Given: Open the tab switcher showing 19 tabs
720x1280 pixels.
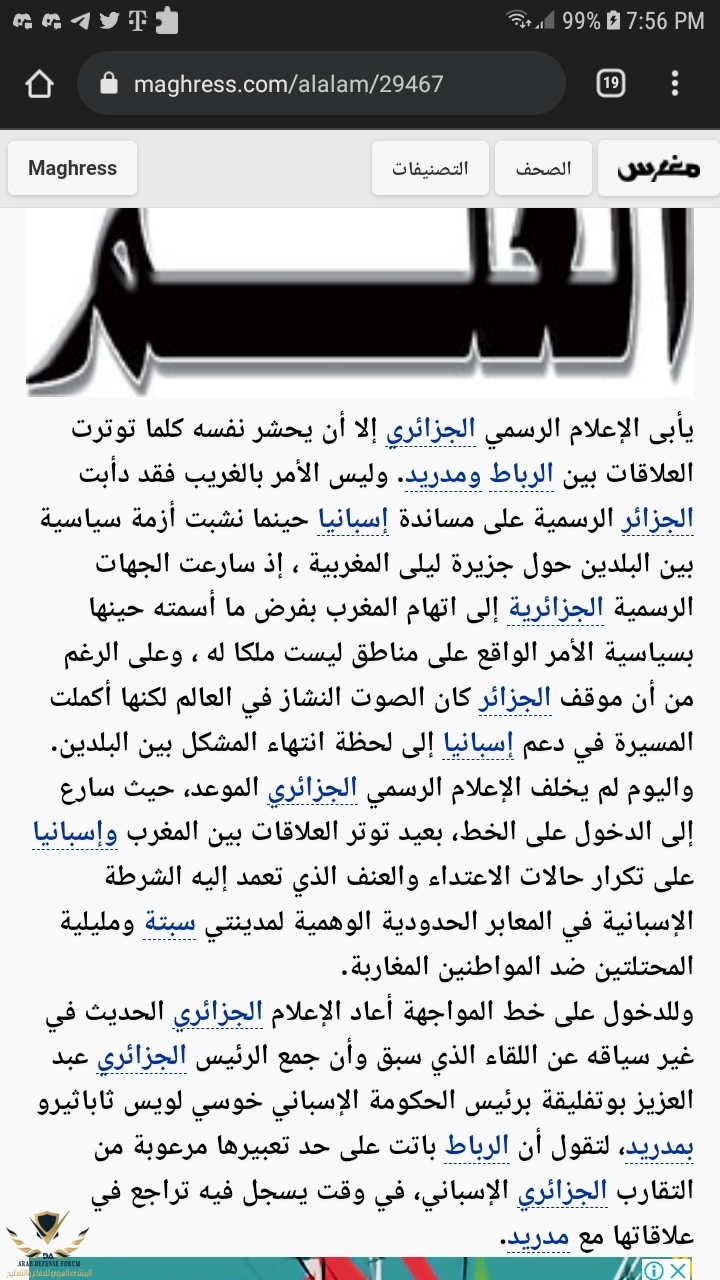Looking at the screenshot, I should coord(610,84).
